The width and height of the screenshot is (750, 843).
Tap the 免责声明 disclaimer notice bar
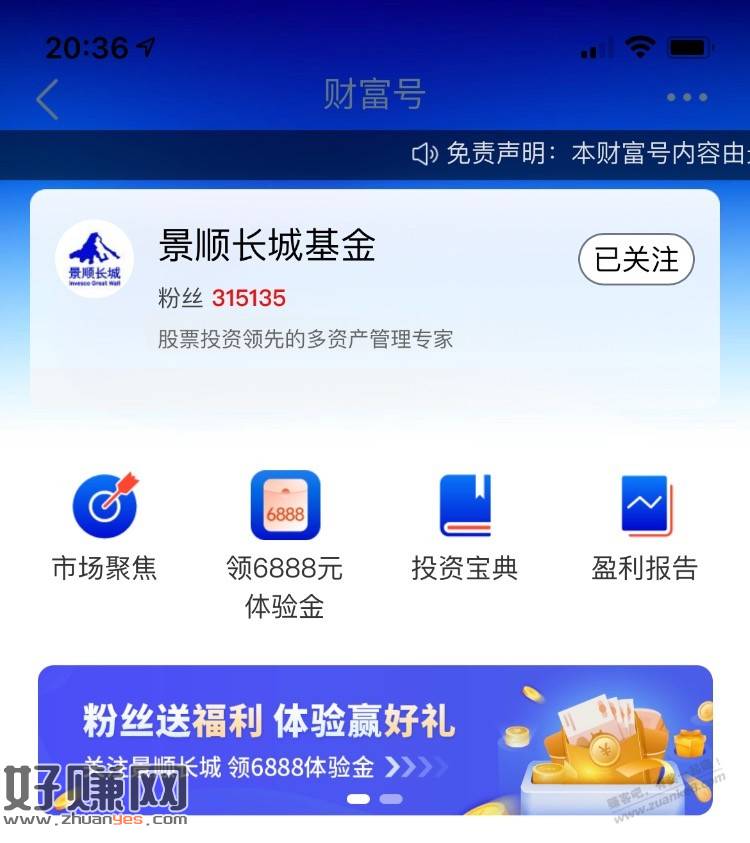580,153
